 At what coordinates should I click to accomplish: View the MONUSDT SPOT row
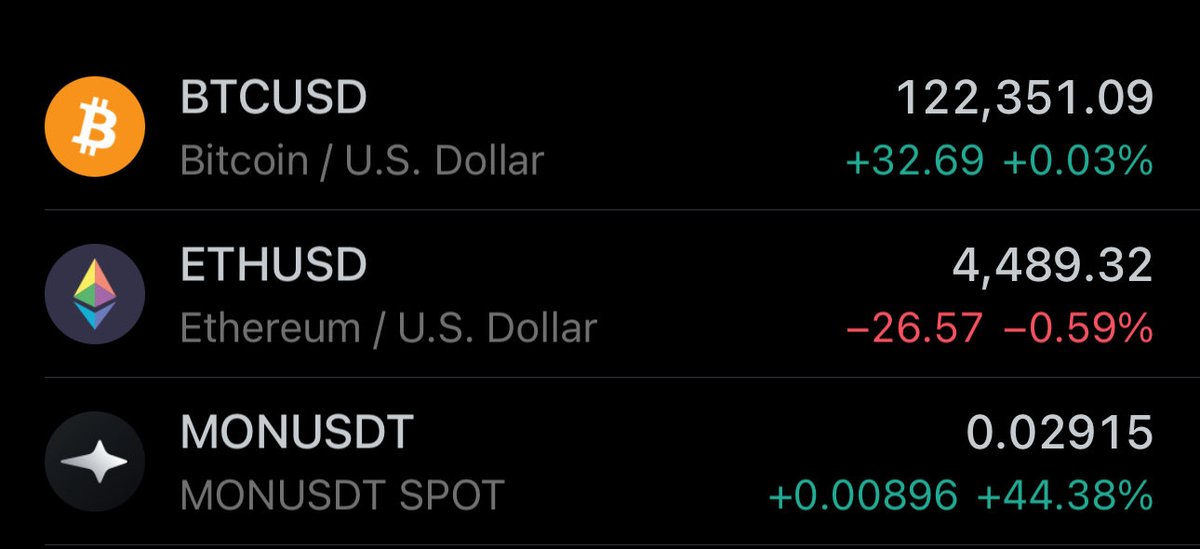tap(600, 462)
